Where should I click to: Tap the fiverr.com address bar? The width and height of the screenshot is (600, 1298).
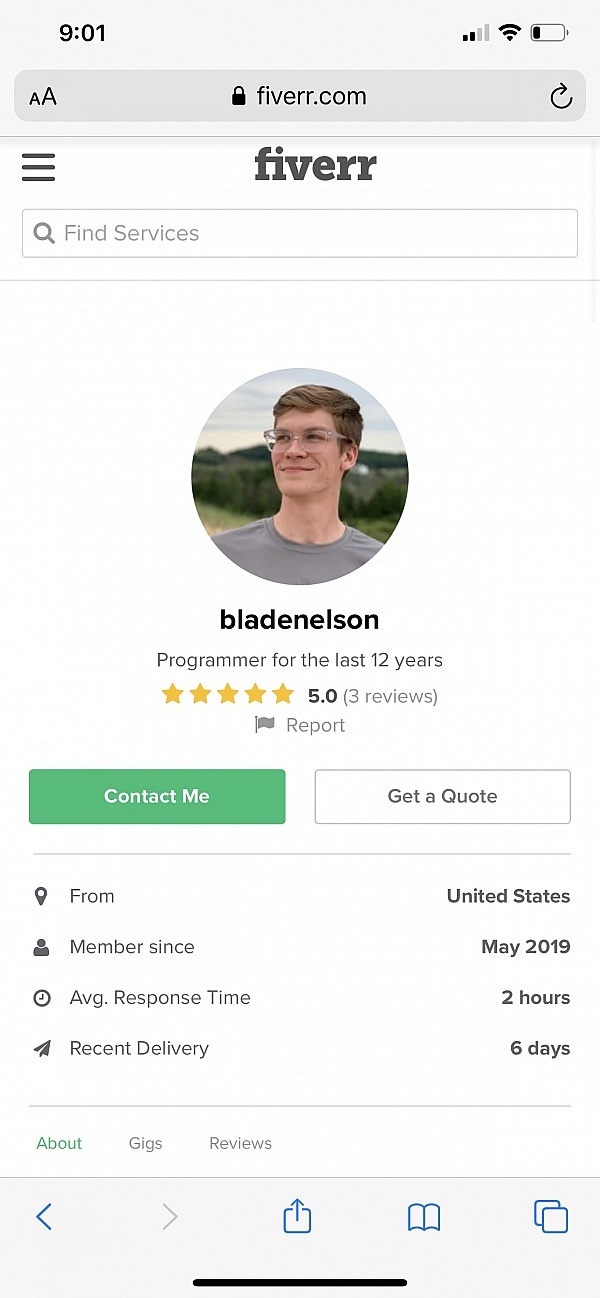[x=299, y=96]
